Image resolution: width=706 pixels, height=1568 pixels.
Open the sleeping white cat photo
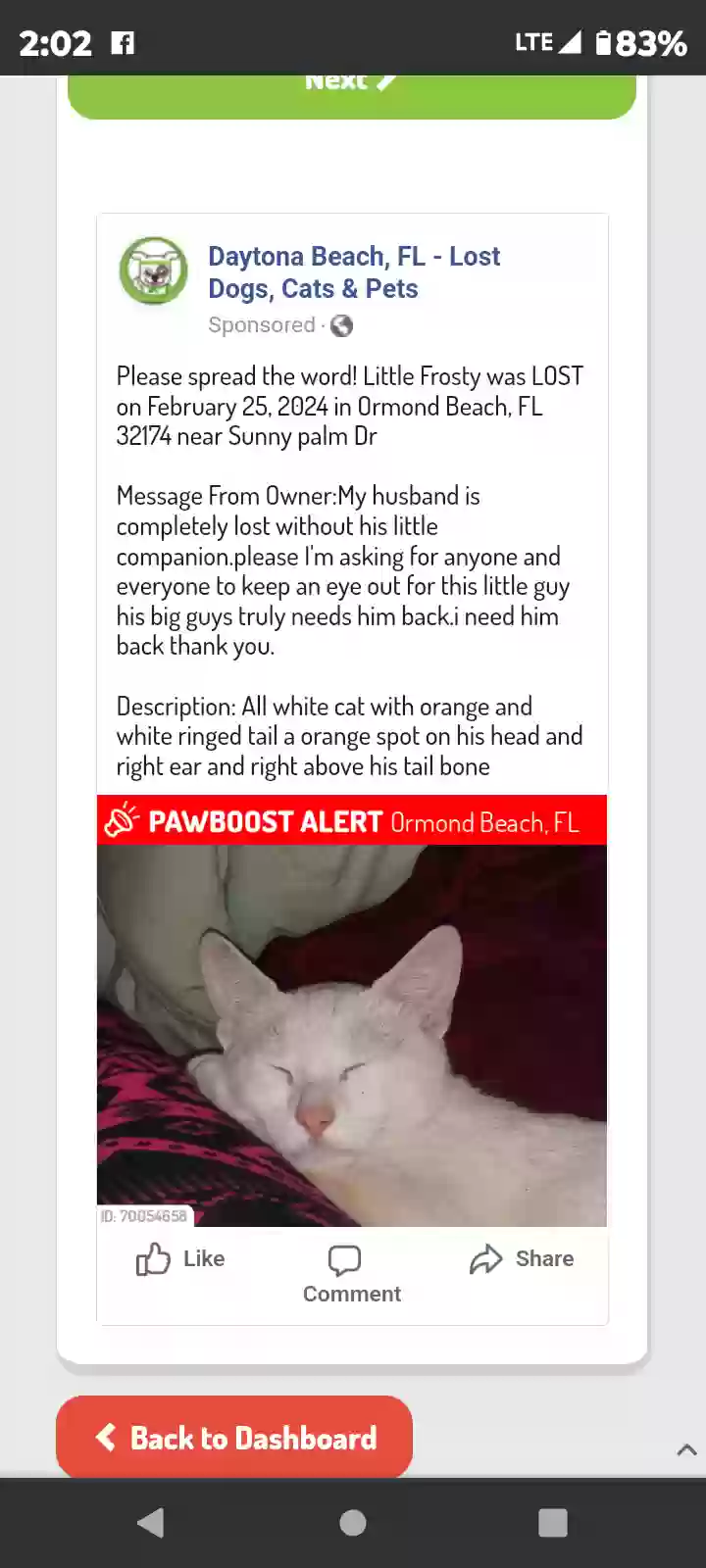(x=351, y=1034)
